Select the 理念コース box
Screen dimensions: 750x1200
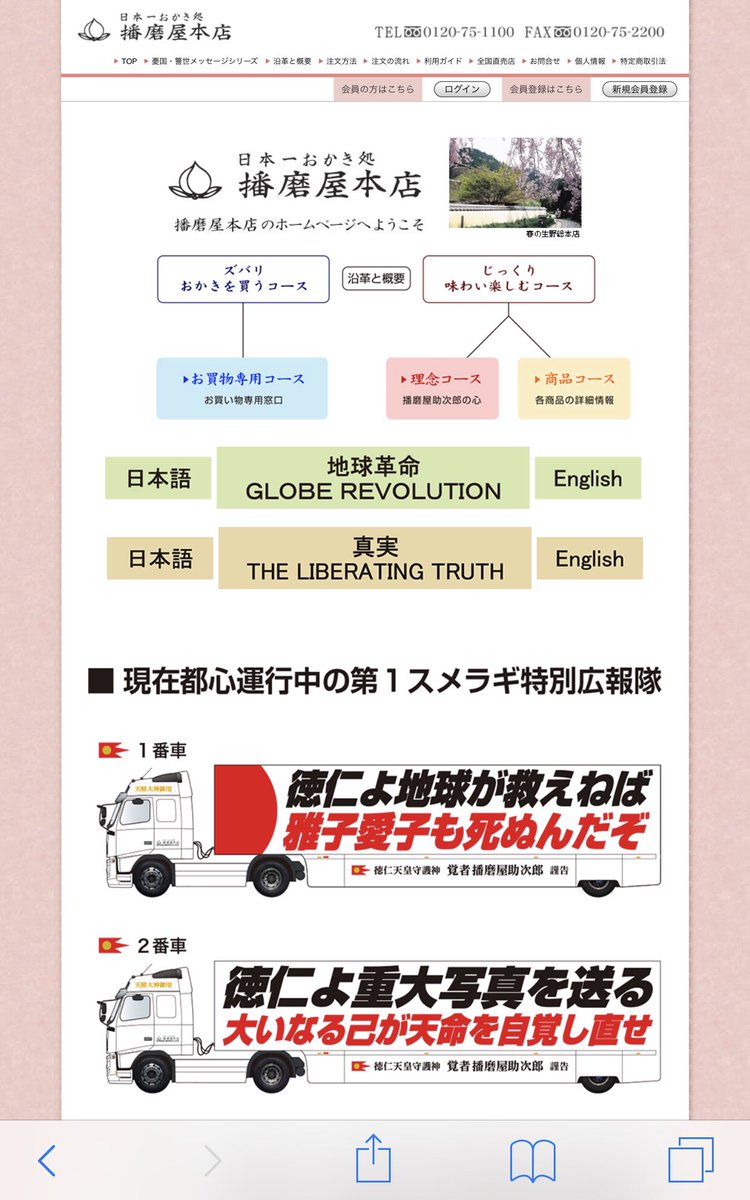(x=441, y=388)
